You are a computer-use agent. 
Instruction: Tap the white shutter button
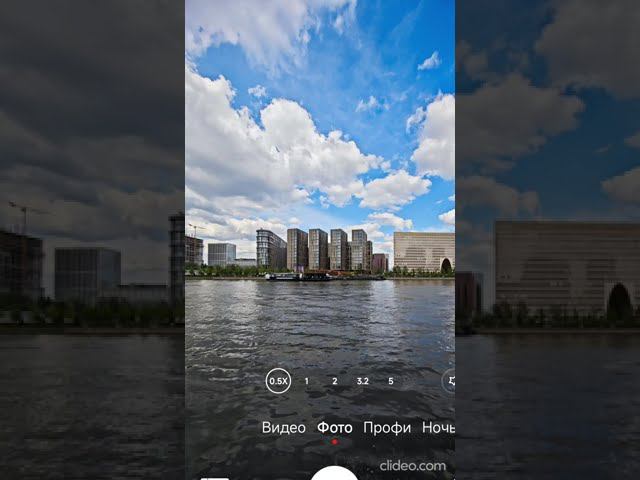coord(335,474)
